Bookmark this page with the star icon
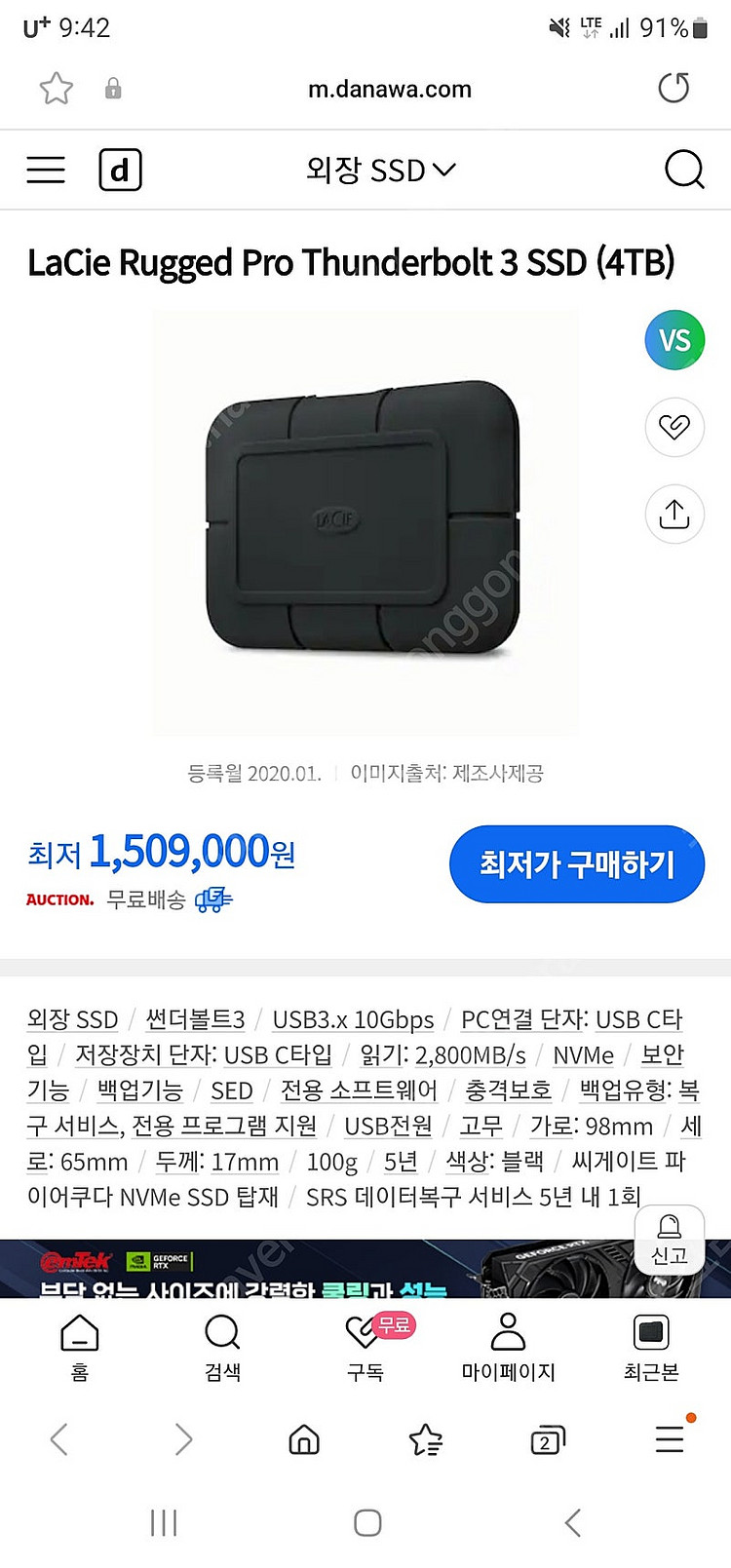 pyautogui.click(x=57, y=89)
